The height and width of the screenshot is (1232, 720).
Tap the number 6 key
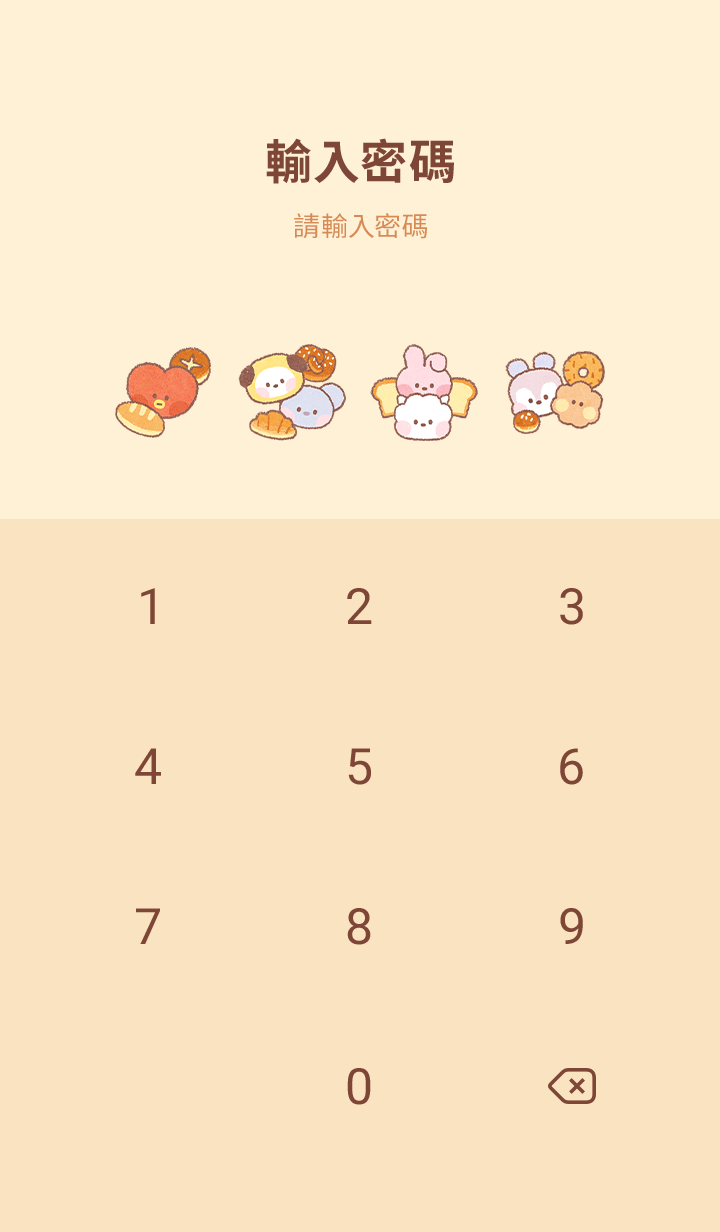(571, 767)
